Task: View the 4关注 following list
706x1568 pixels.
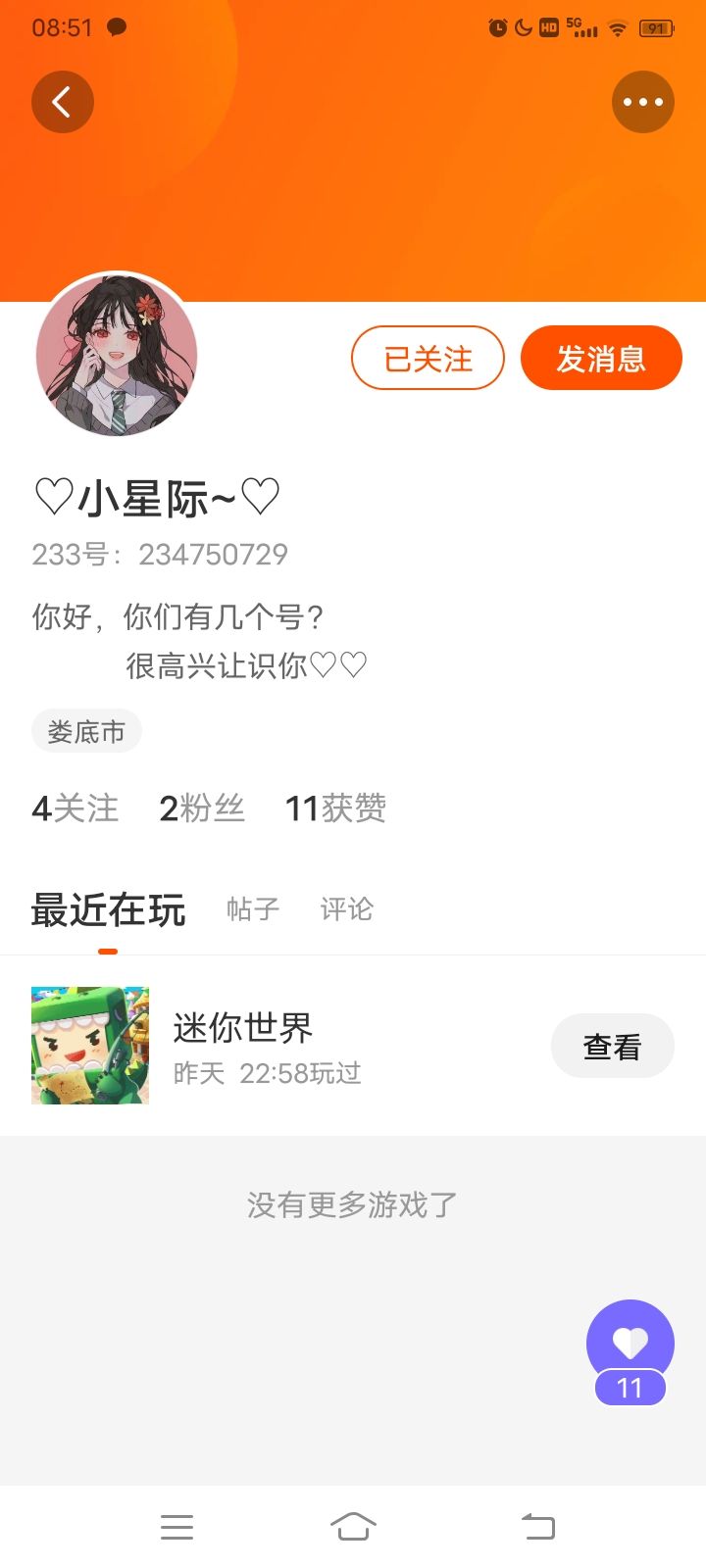Action: pyautogui.click(x=76, y=808)
